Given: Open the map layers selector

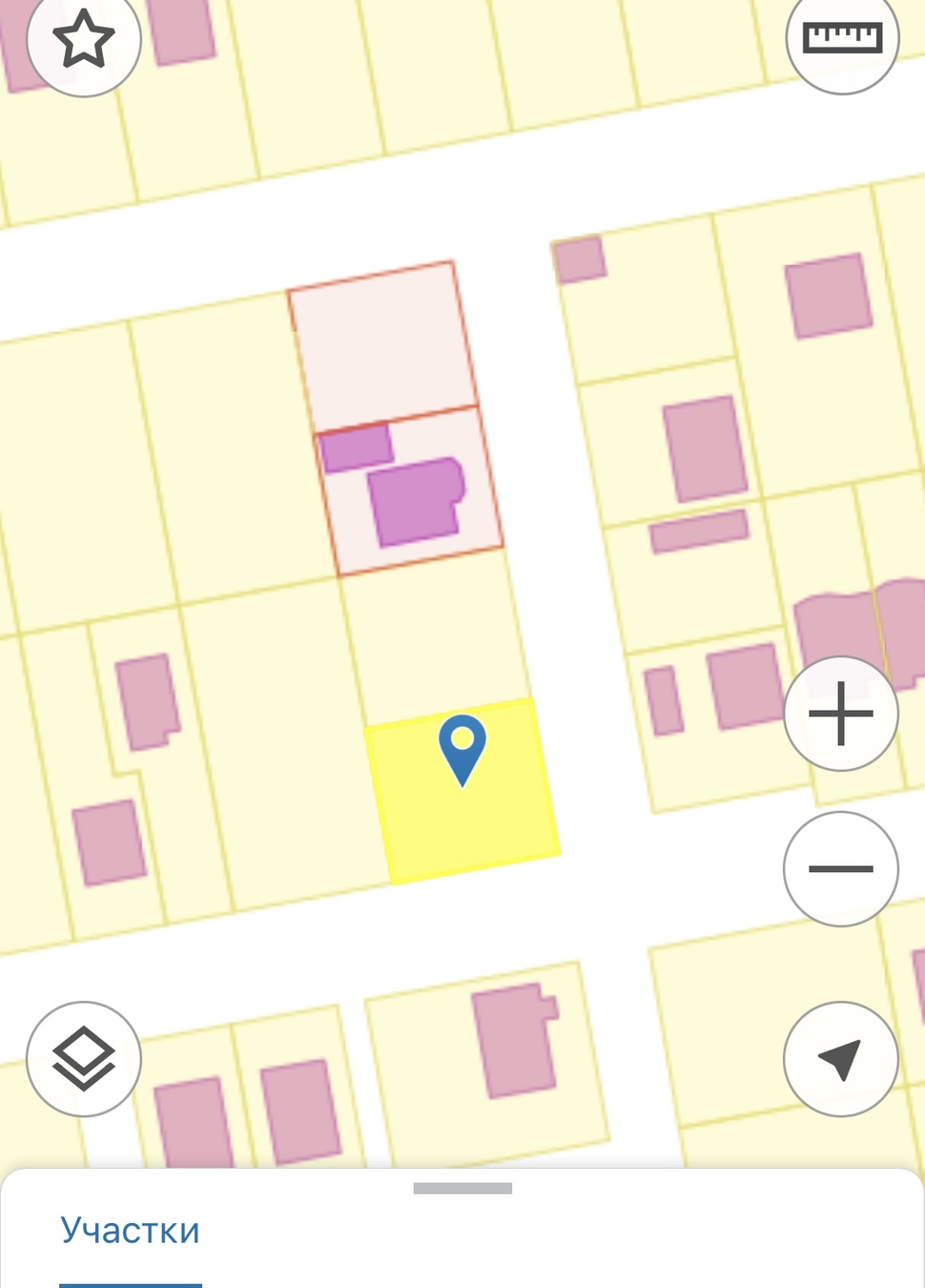Looking at the screenshot, I should [84, 1058].
